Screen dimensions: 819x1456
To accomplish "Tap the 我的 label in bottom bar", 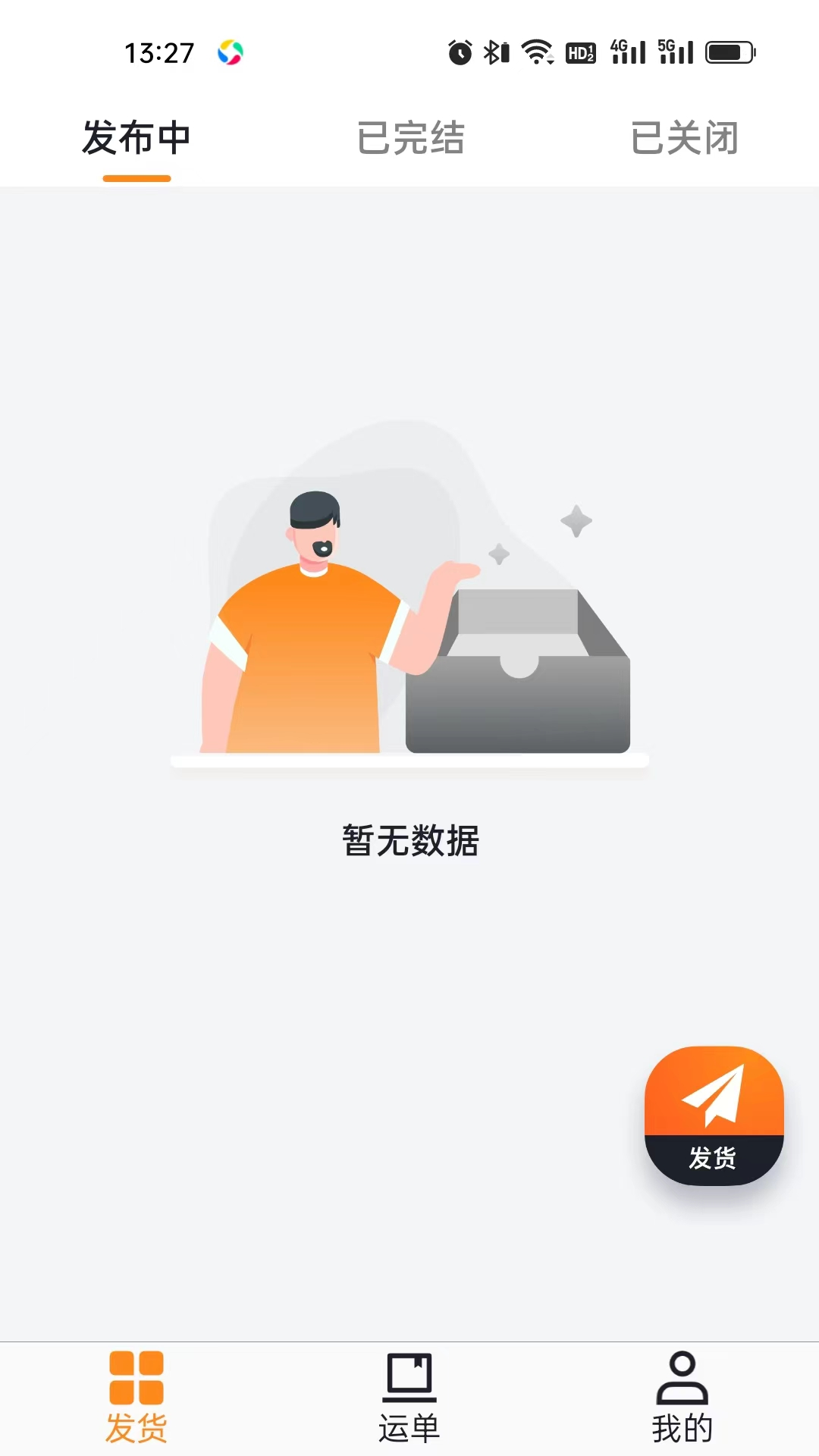I will pyautogui.click(x=682, y=1426).
